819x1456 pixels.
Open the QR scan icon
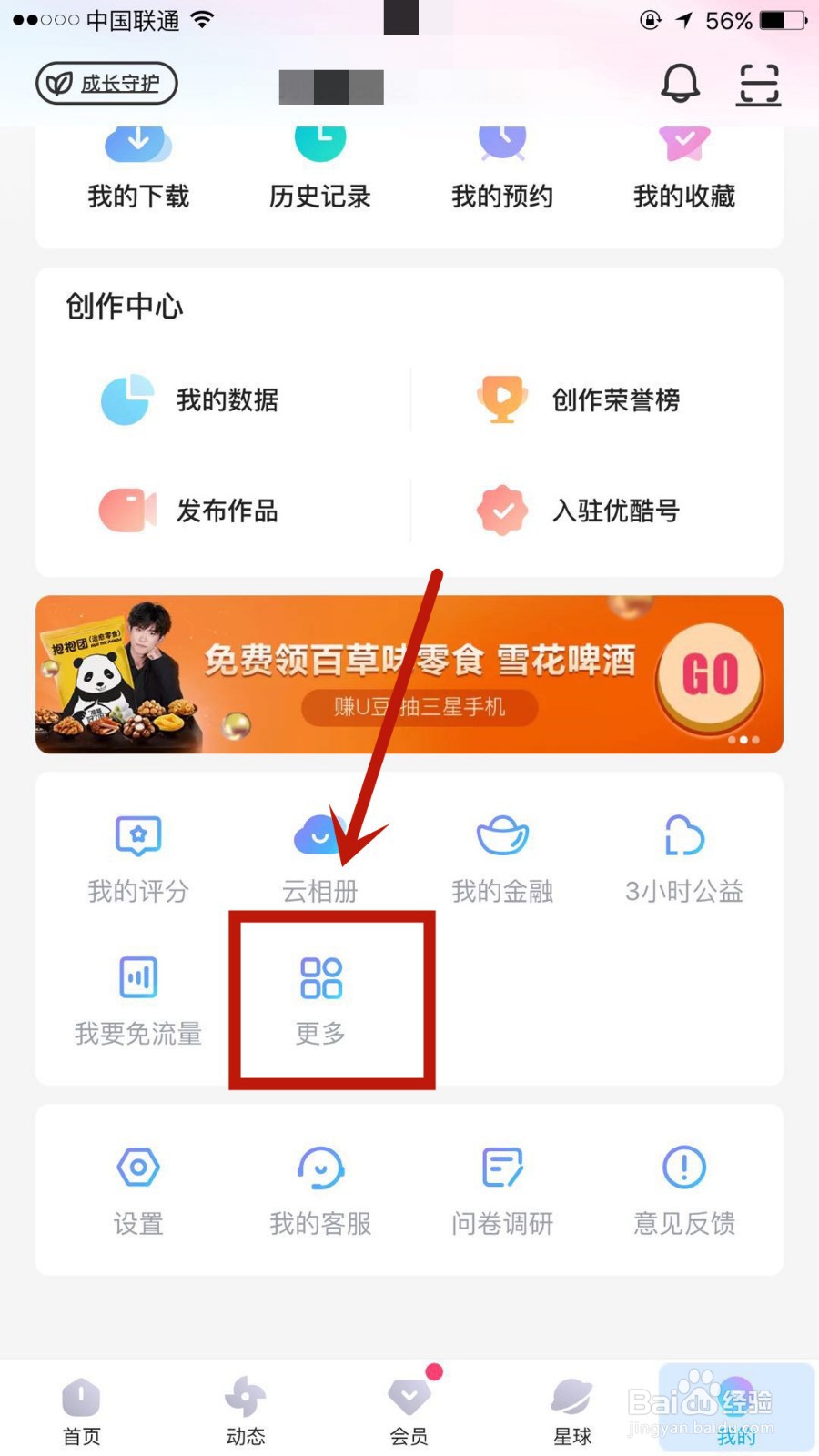[x=758, y=83]
